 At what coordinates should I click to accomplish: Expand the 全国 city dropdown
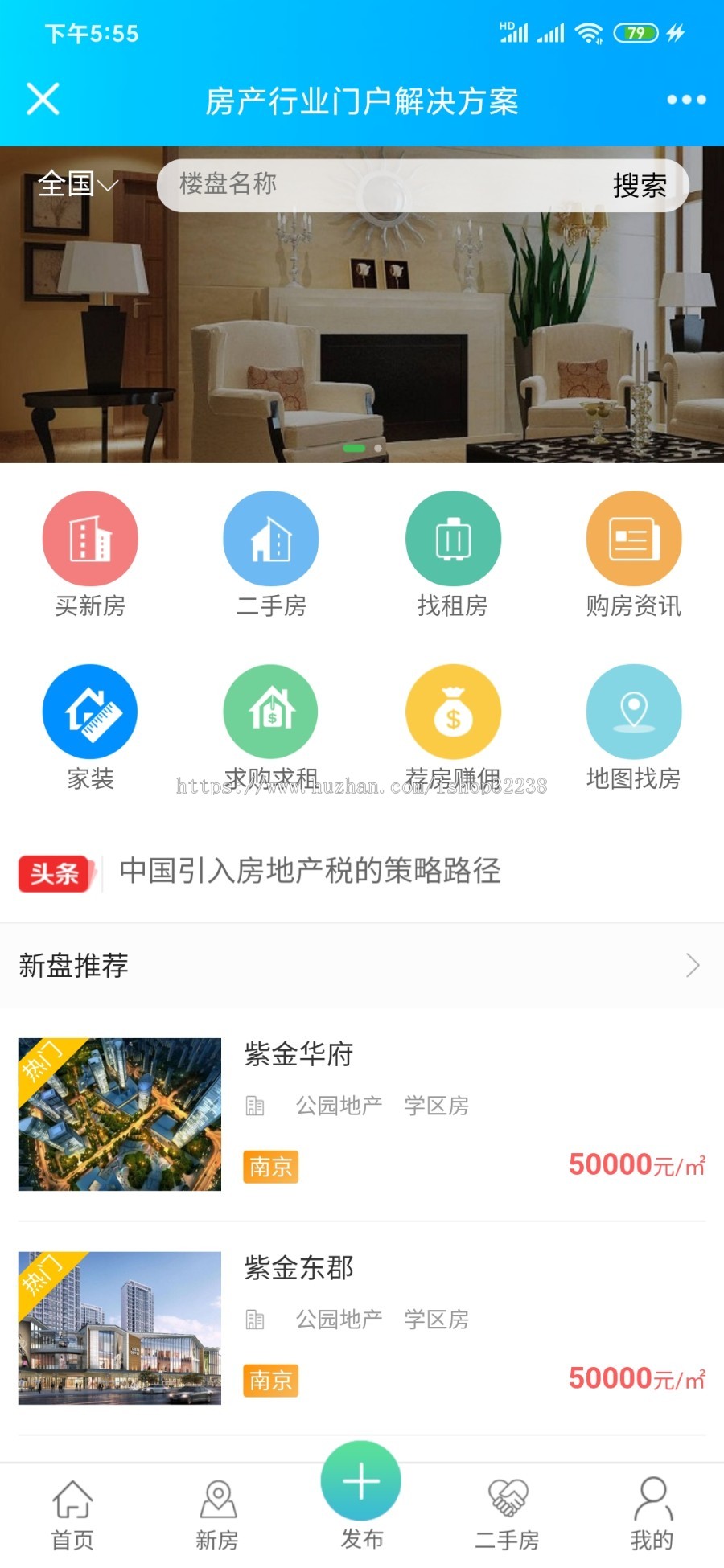tap(78, 185)
